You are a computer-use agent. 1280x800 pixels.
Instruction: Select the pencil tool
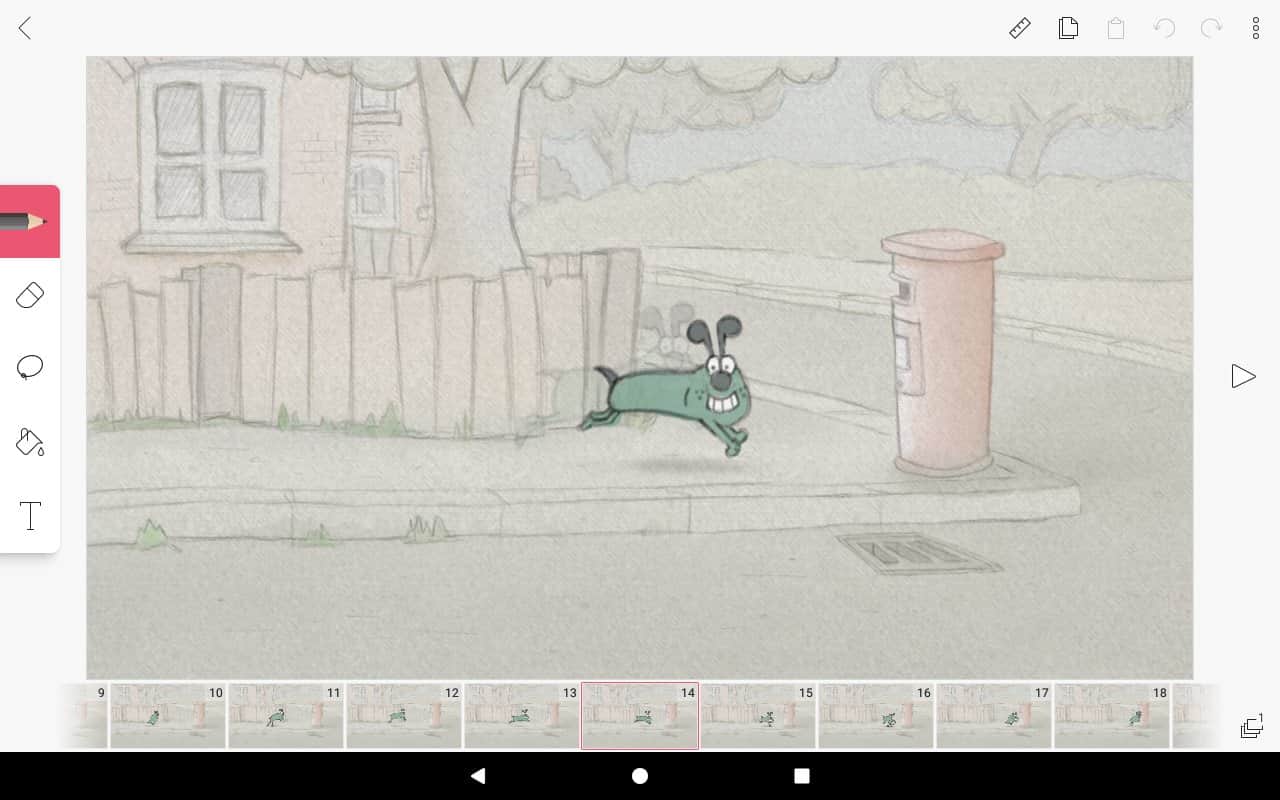28,221
